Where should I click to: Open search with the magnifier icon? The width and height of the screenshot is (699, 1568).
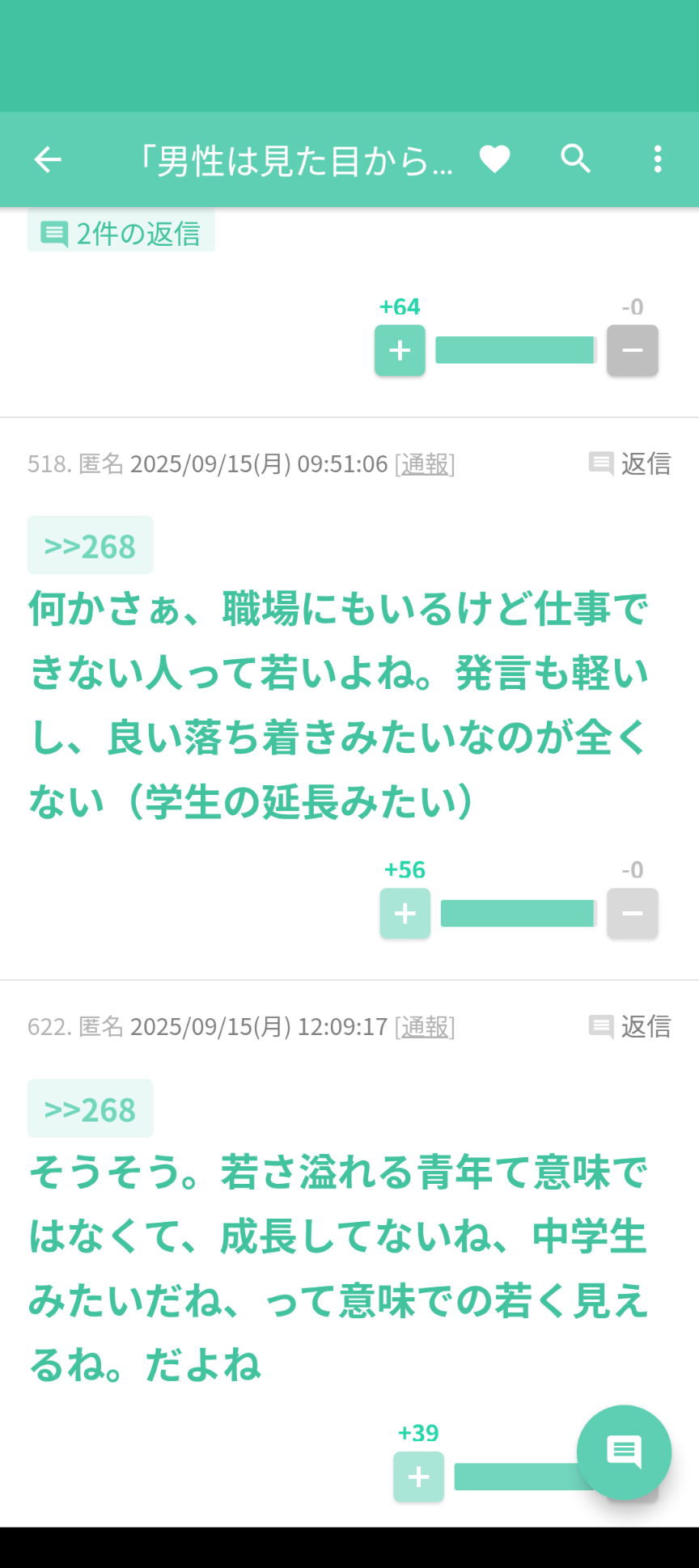click(576, 159)
